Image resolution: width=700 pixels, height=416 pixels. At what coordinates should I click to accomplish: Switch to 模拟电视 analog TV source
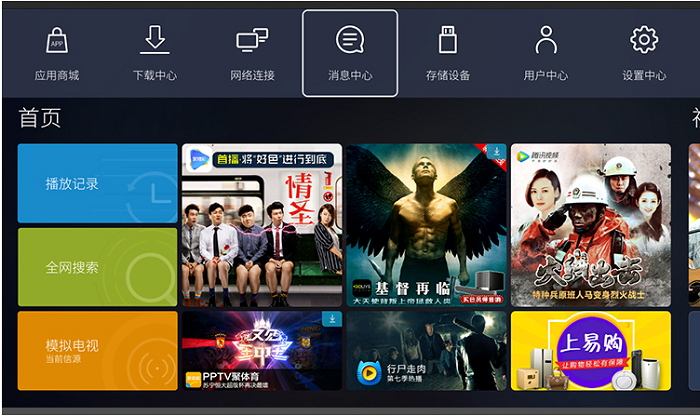(x=97, y=350)
